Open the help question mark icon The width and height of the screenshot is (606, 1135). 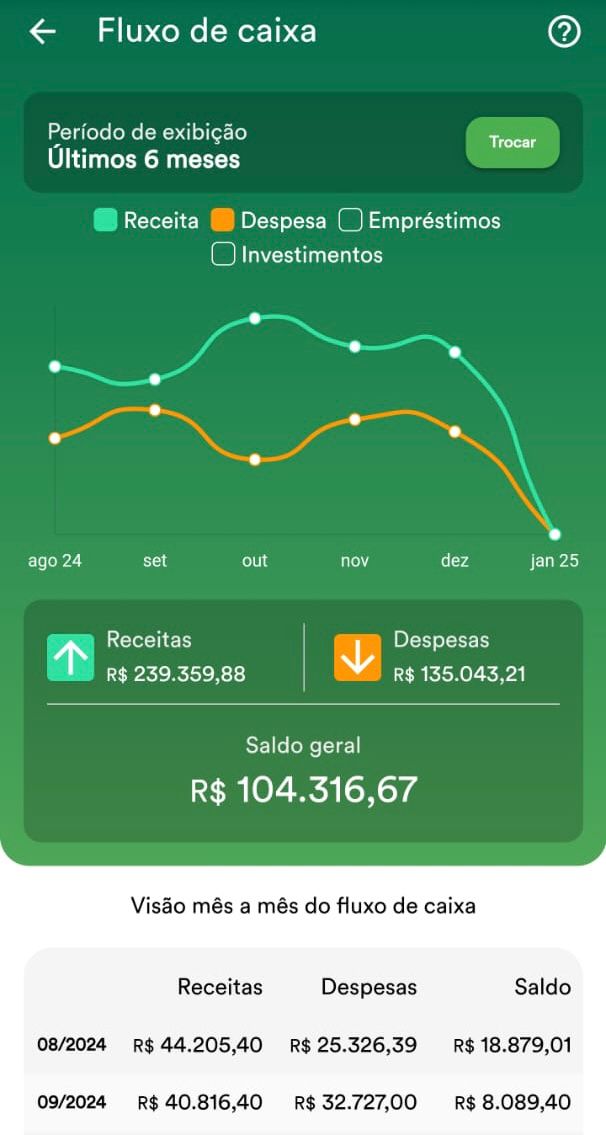click(x=564, y=32)
